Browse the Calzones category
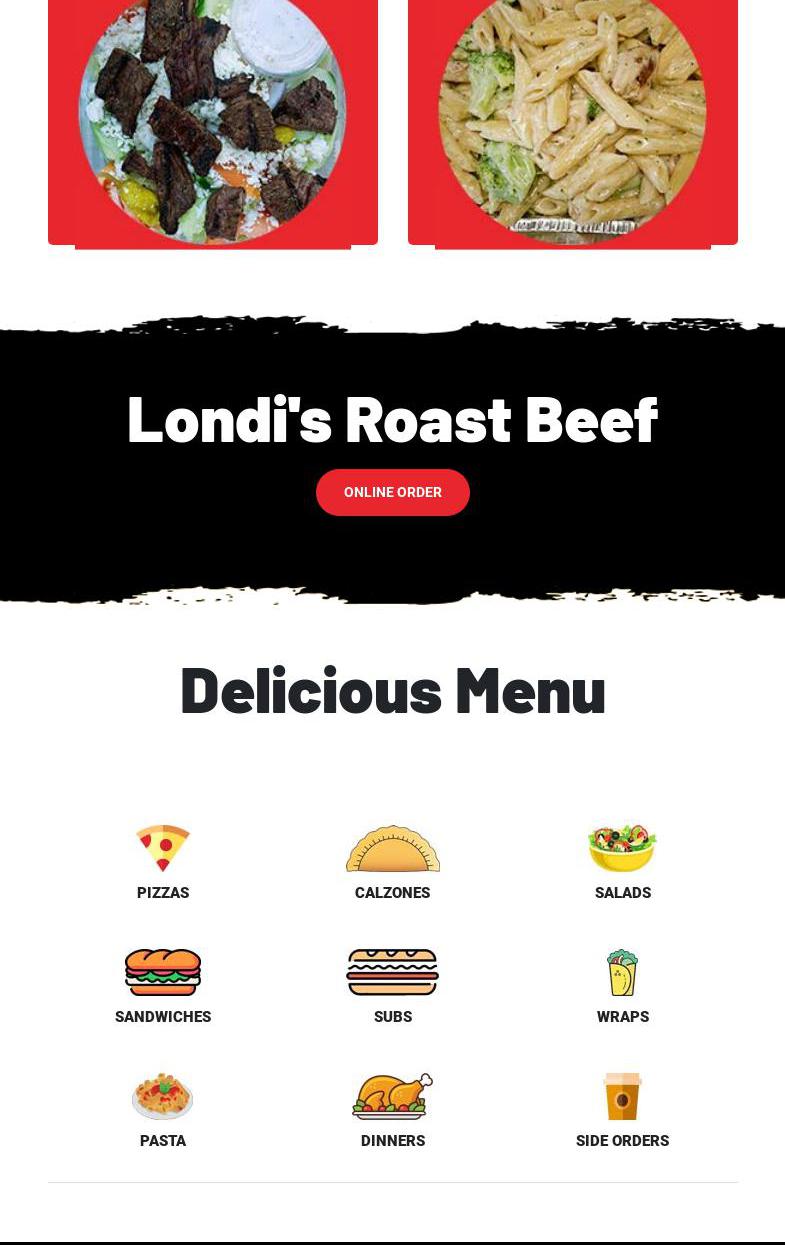This screenshot has height=1245, width=785. pyautogui.click(x=393, y=862)
